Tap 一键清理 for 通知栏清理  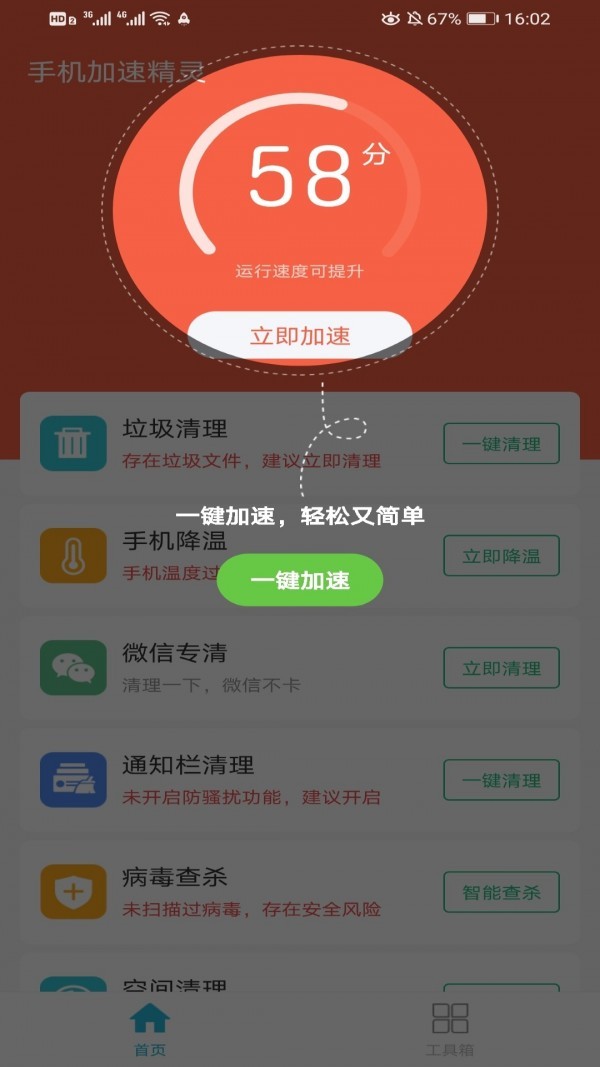point(501,780)
